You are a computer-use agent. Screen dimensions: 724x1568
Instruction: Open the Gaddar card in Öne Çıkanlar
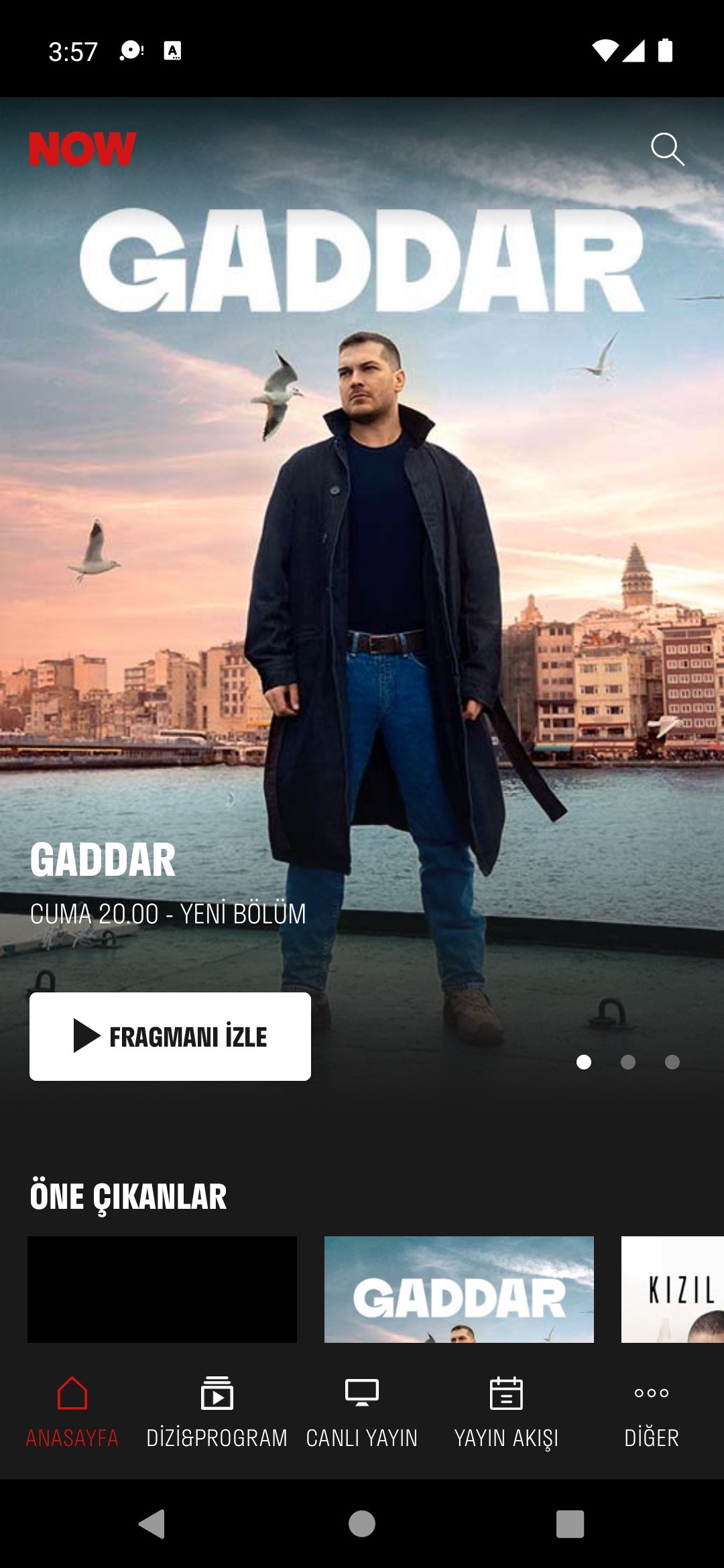tap(459, 1289)
